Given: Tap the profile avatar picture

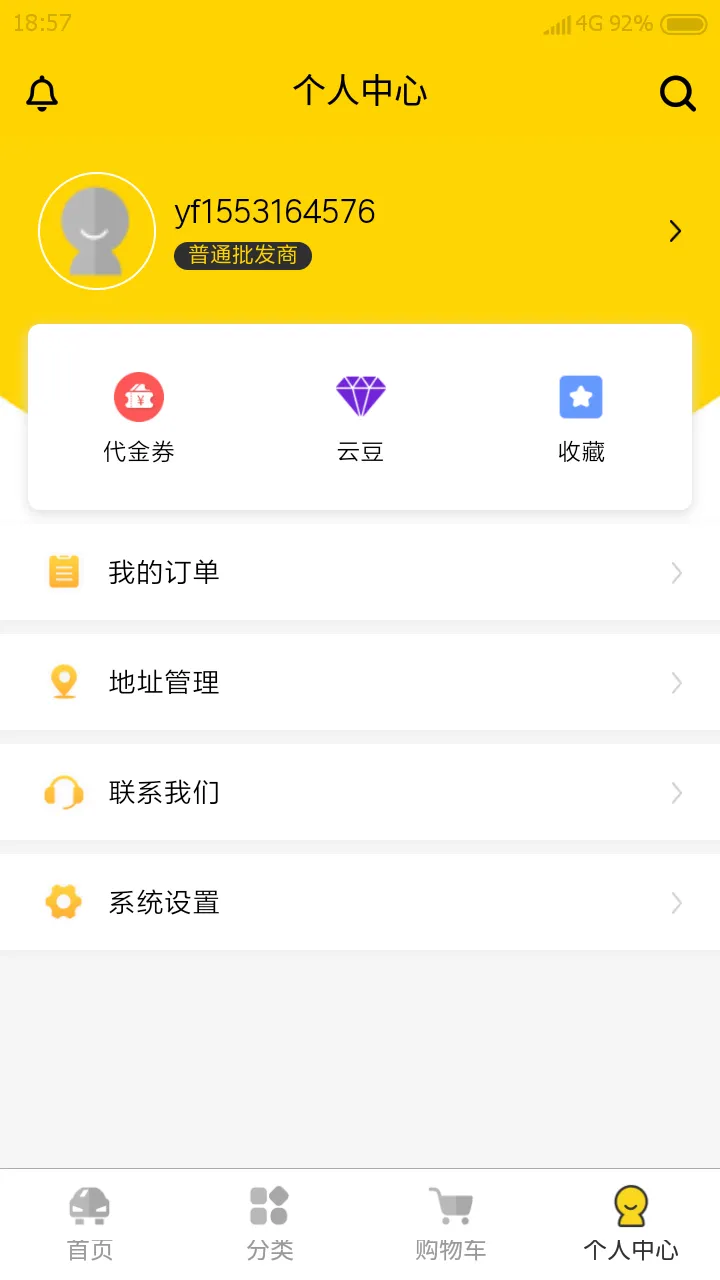Looking at the screenshot, I should coord(96,231).
